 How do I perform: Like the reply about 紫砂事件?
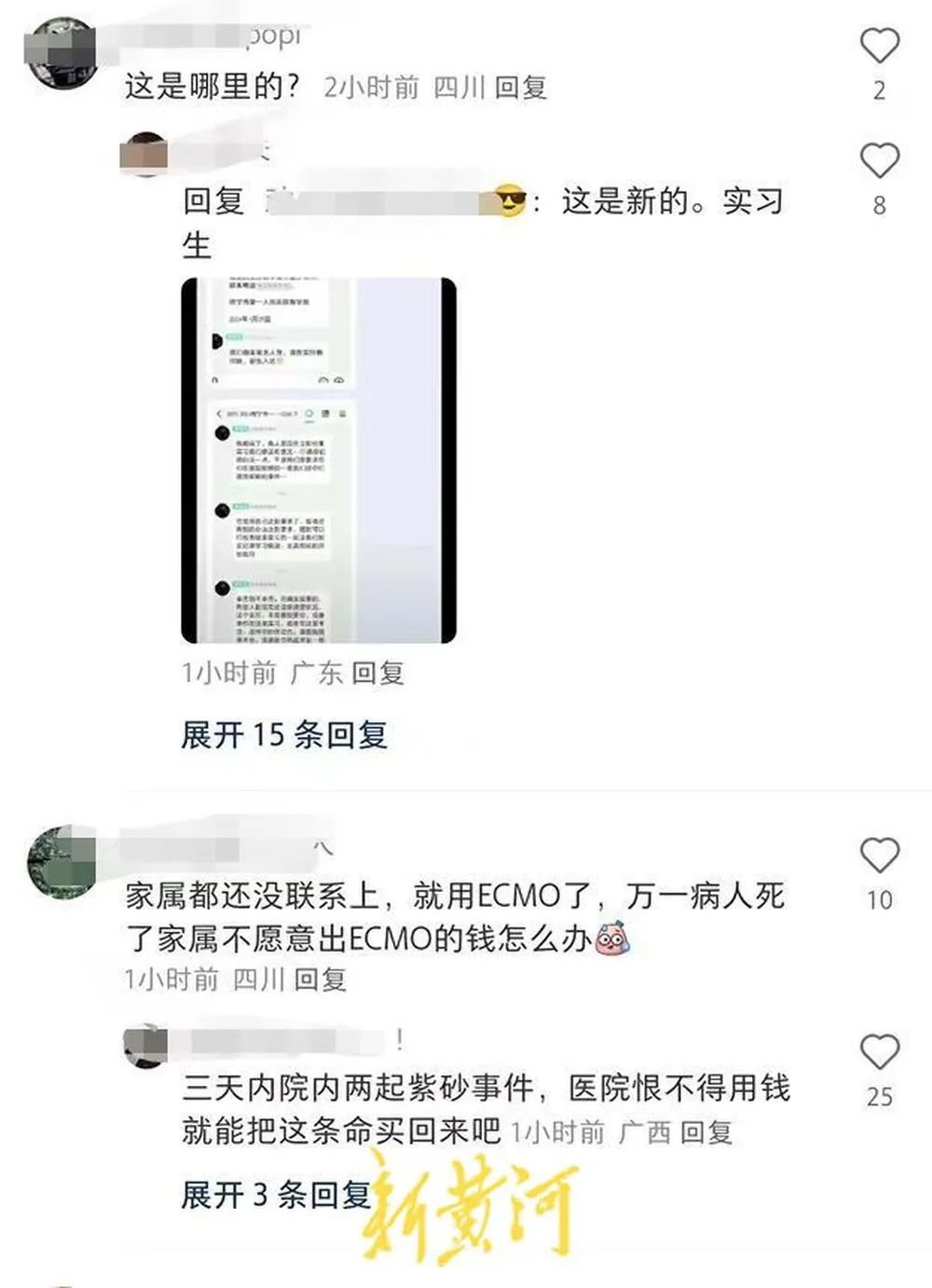(878, 1053)
